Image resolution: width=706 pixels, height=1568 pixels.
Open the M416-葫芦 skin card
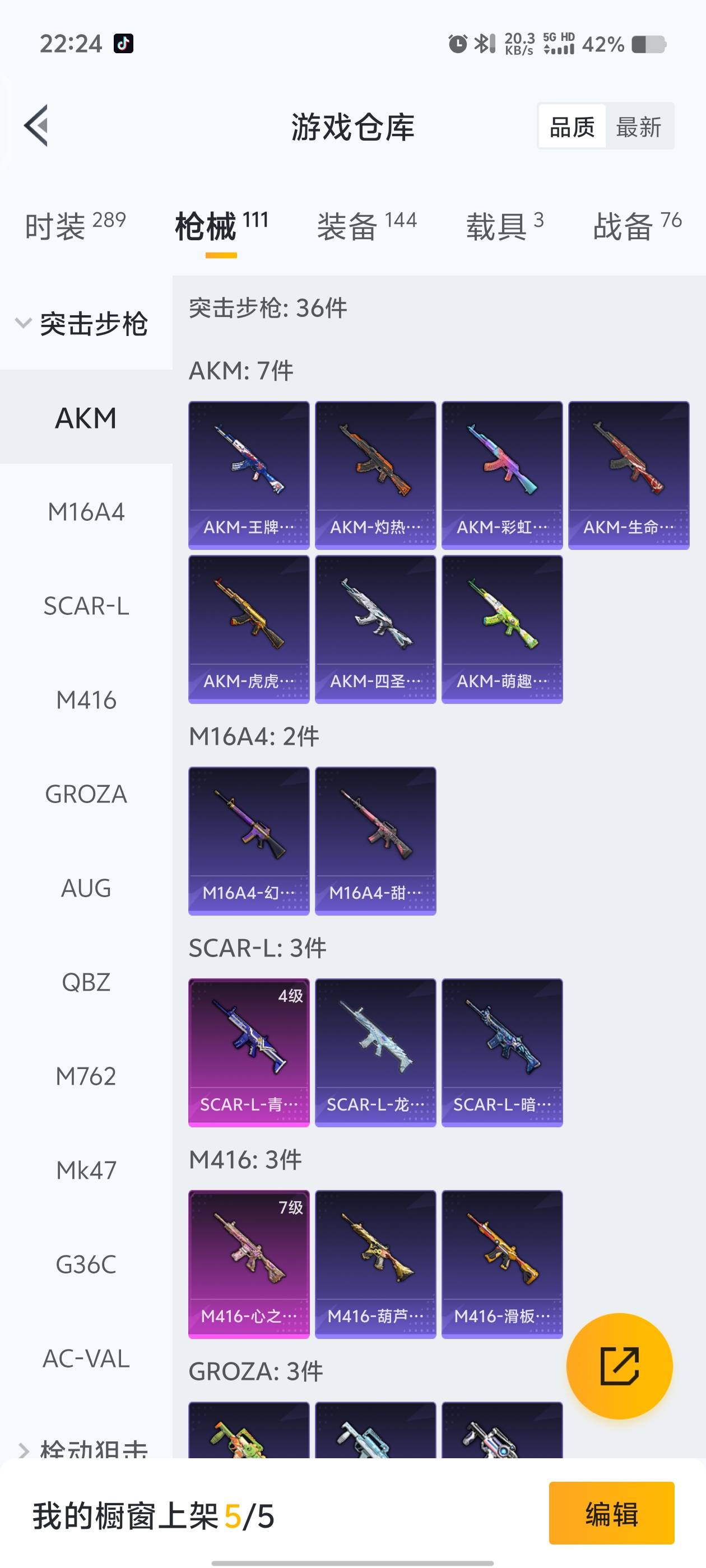pos(375,1264)
